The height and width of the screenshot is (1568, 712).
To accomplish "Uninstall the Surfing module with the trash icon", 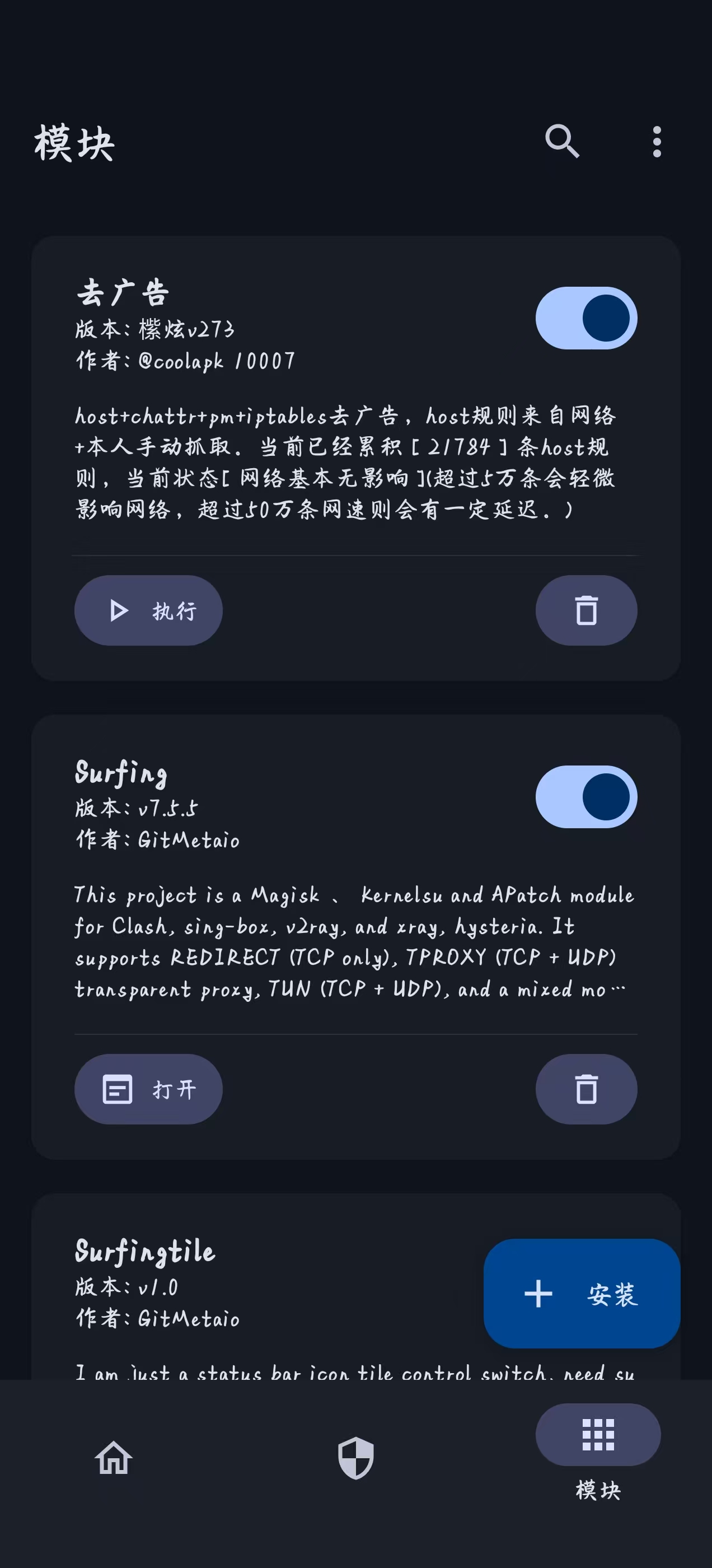I will [x=586, y=1088].
